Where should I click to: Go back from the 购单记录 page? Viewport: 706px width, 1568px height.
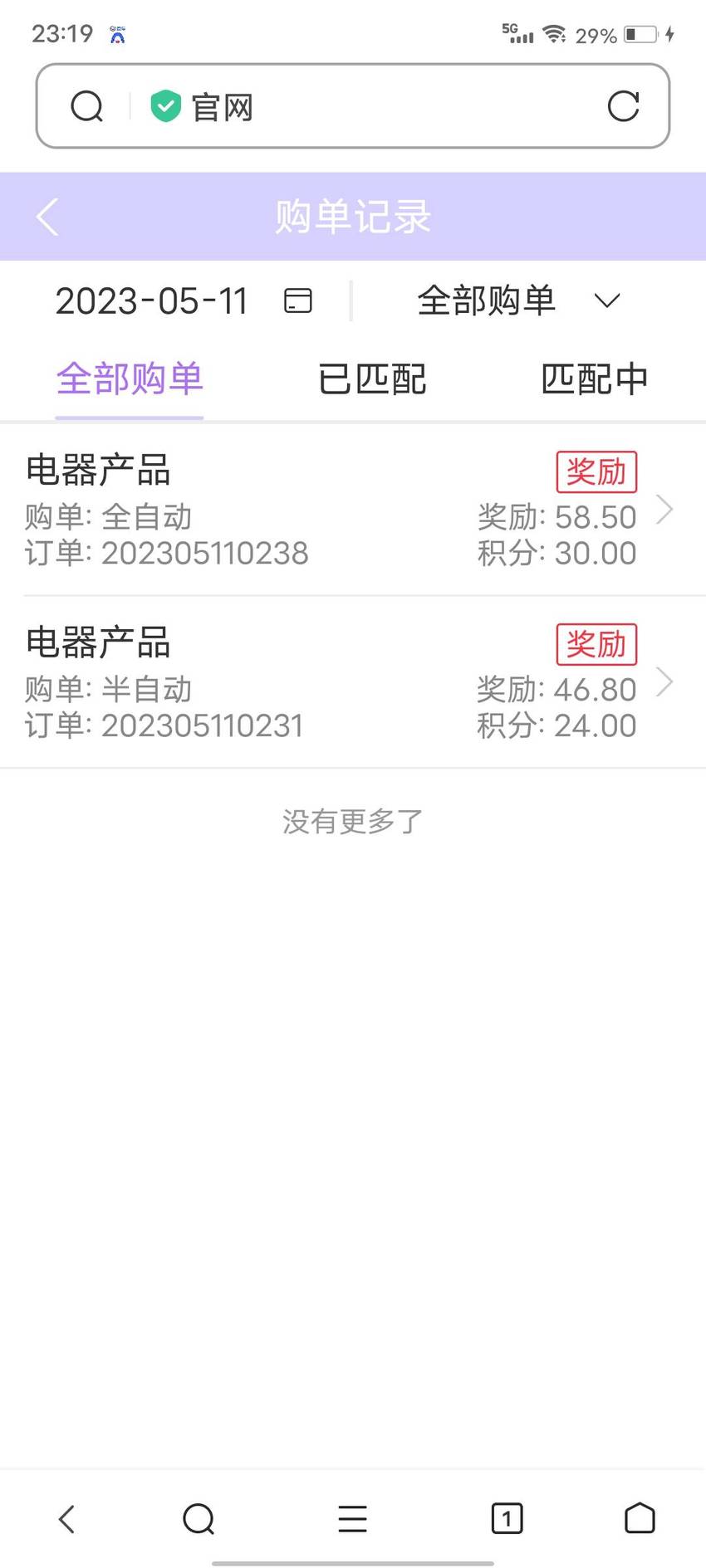click(x=48, y=217)
